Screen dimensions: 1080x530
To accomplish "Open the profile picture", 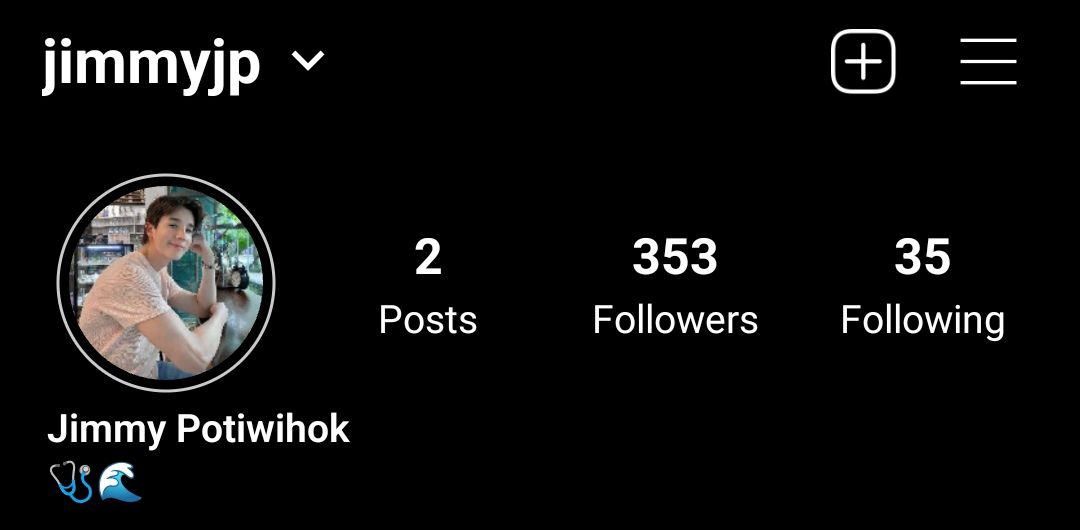I will click(x=166, y=283).
